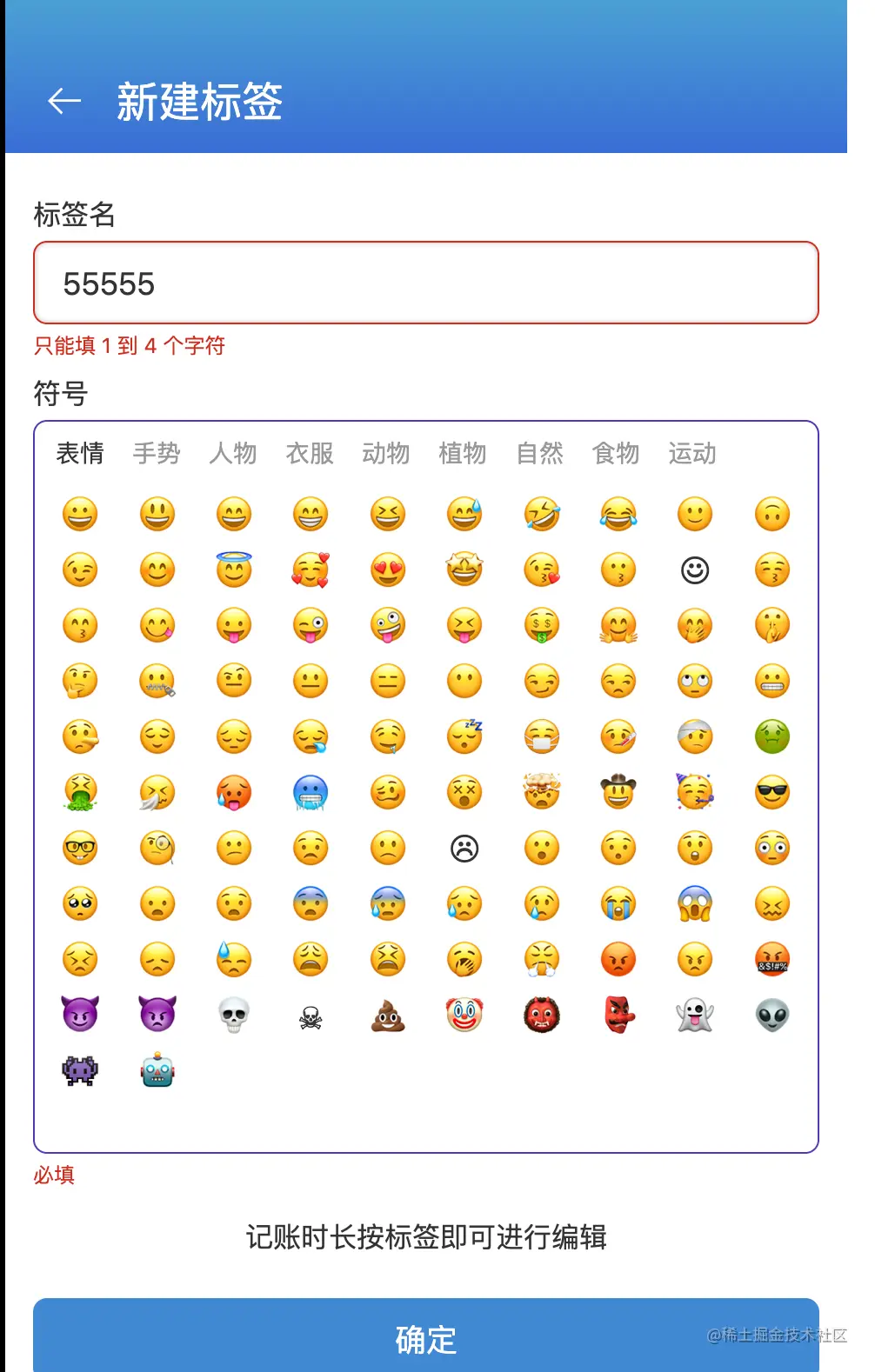Switch to the 手势 category tab

click(x=157, y=453)
